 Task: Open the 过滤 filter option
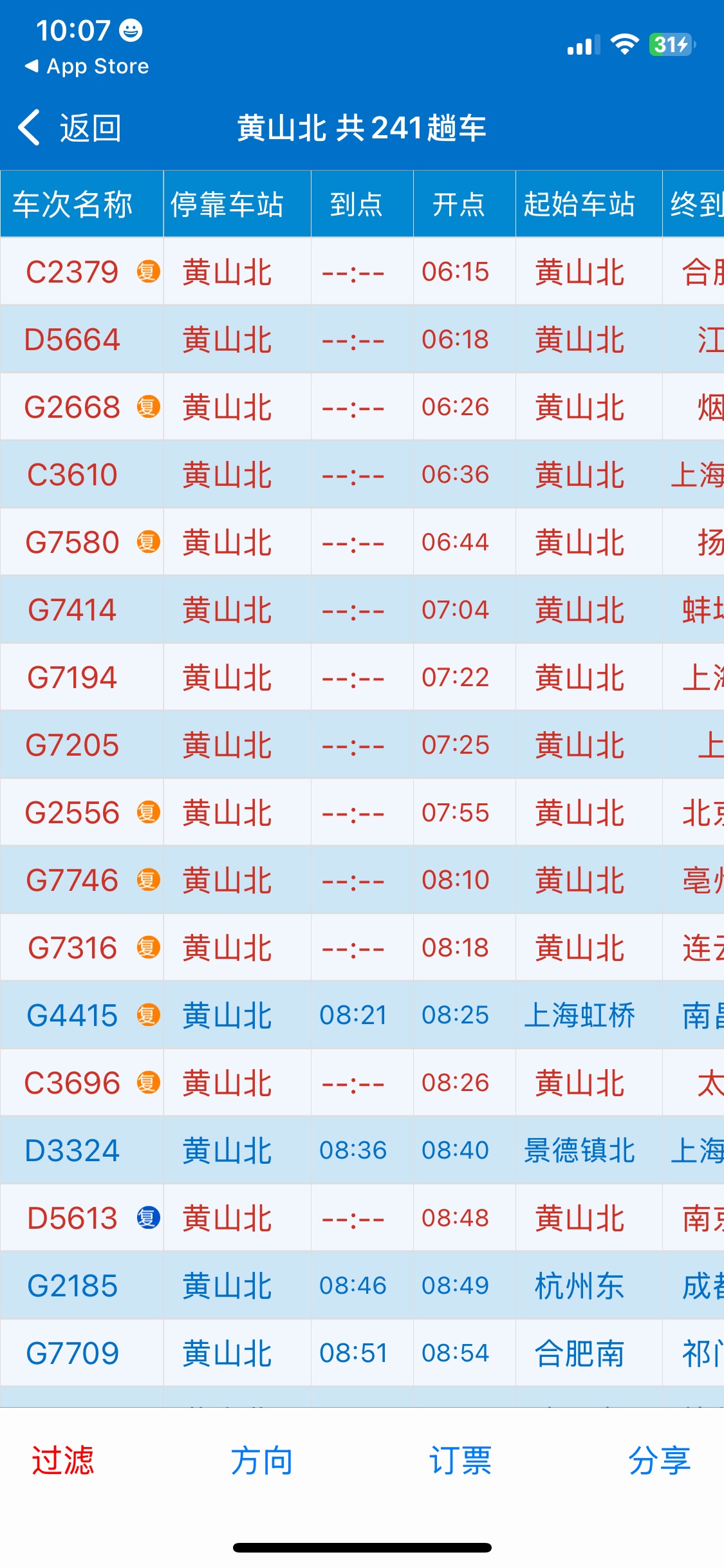tap(63, 1460)
